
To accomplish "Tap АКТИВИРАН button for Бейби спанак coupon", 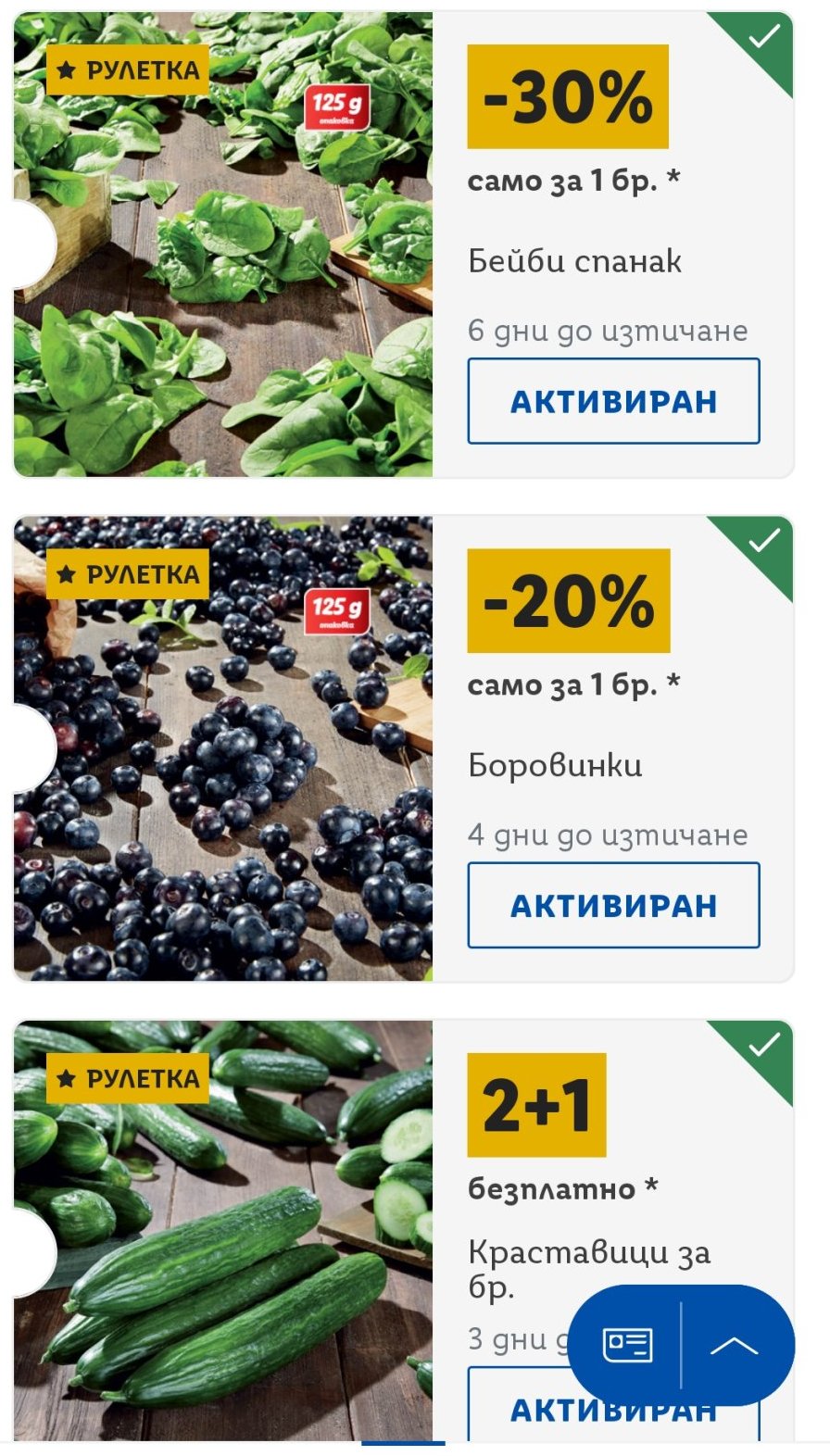I will click(x=613, y=401).
